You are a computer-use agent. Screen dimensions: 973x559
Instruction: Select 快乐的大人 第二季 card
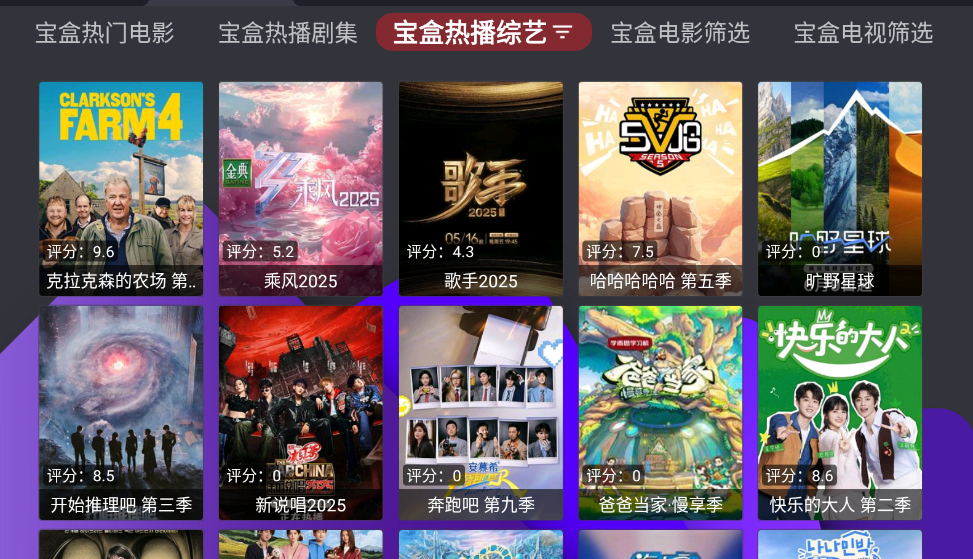pyautogui.click(x=840, y=413)
